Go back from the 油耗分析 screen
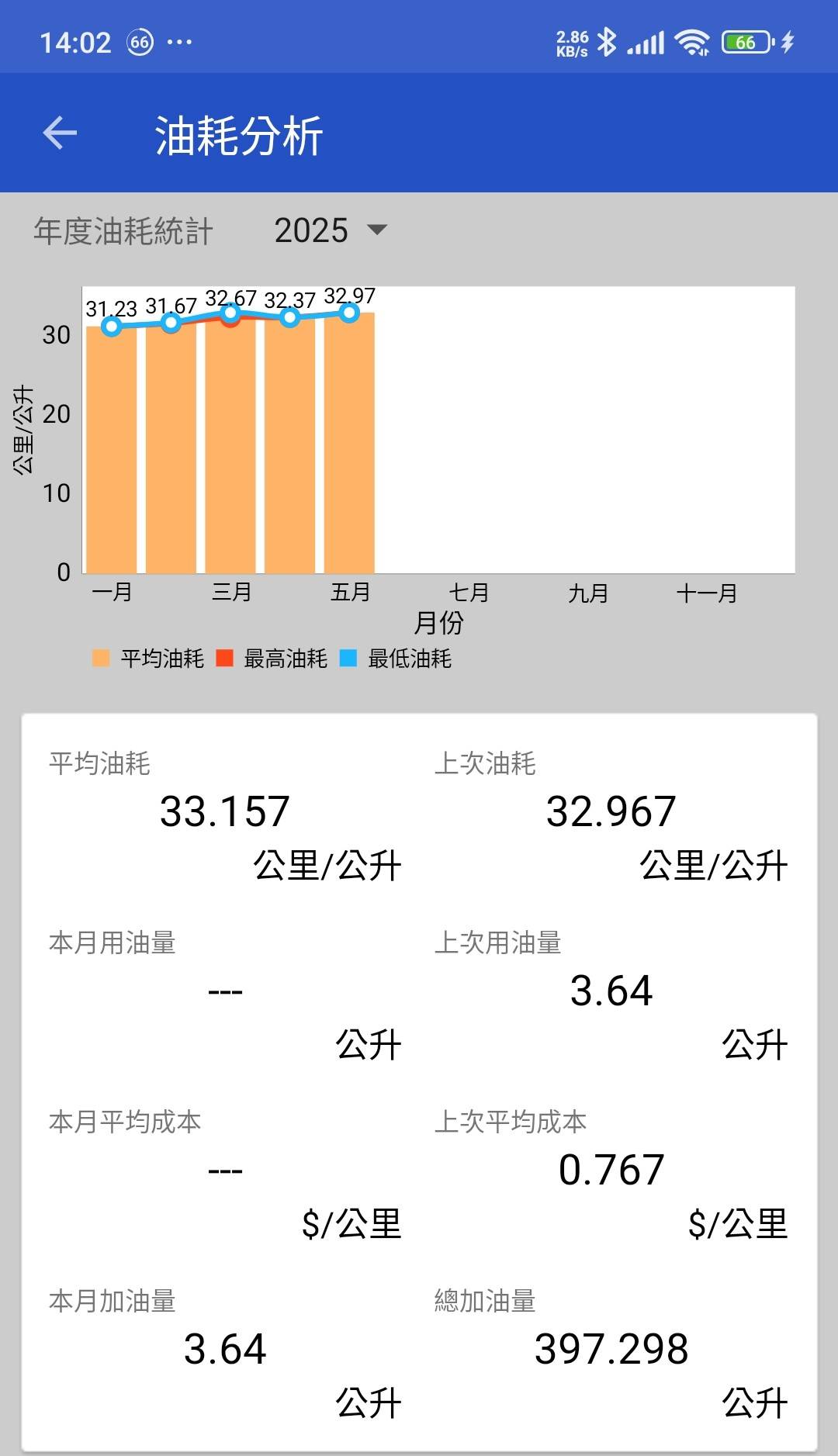 (60, 133)
